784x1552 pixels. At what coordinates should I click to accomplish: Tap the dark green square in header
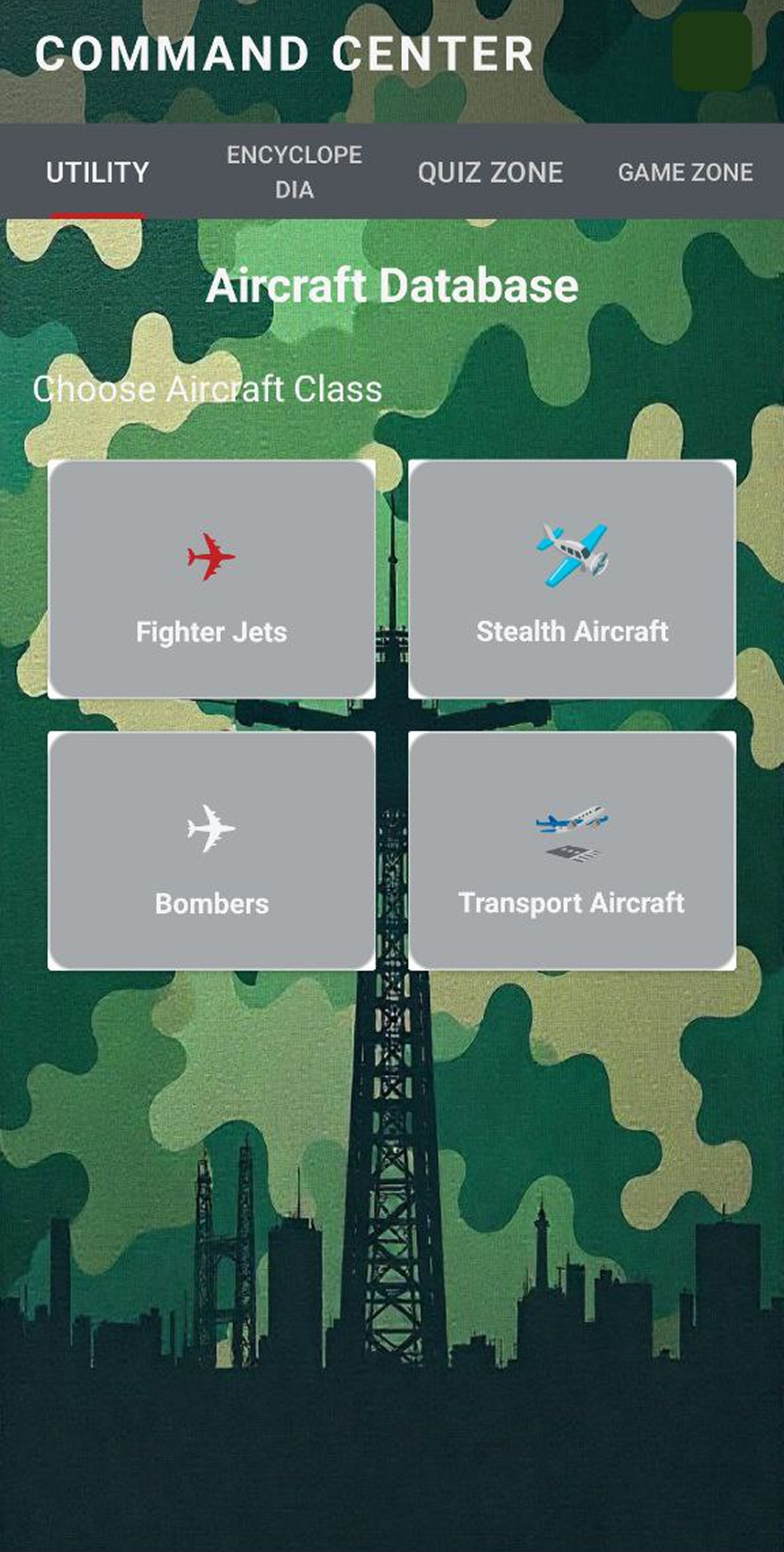tap(711, 52)
